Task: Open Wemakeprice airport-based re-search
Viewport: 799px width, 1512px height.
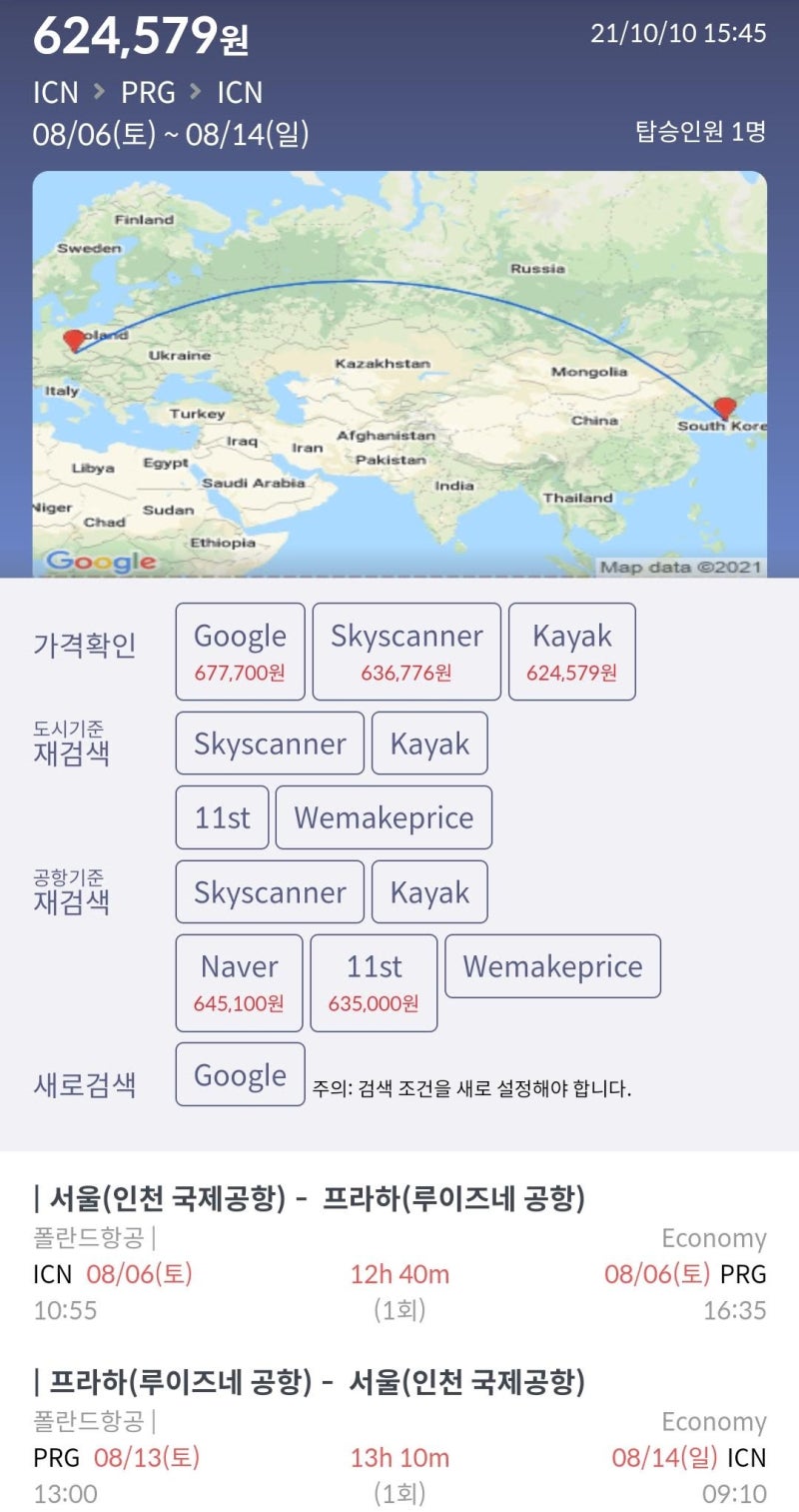Action: pyautogui.click(x=552, y=965)
